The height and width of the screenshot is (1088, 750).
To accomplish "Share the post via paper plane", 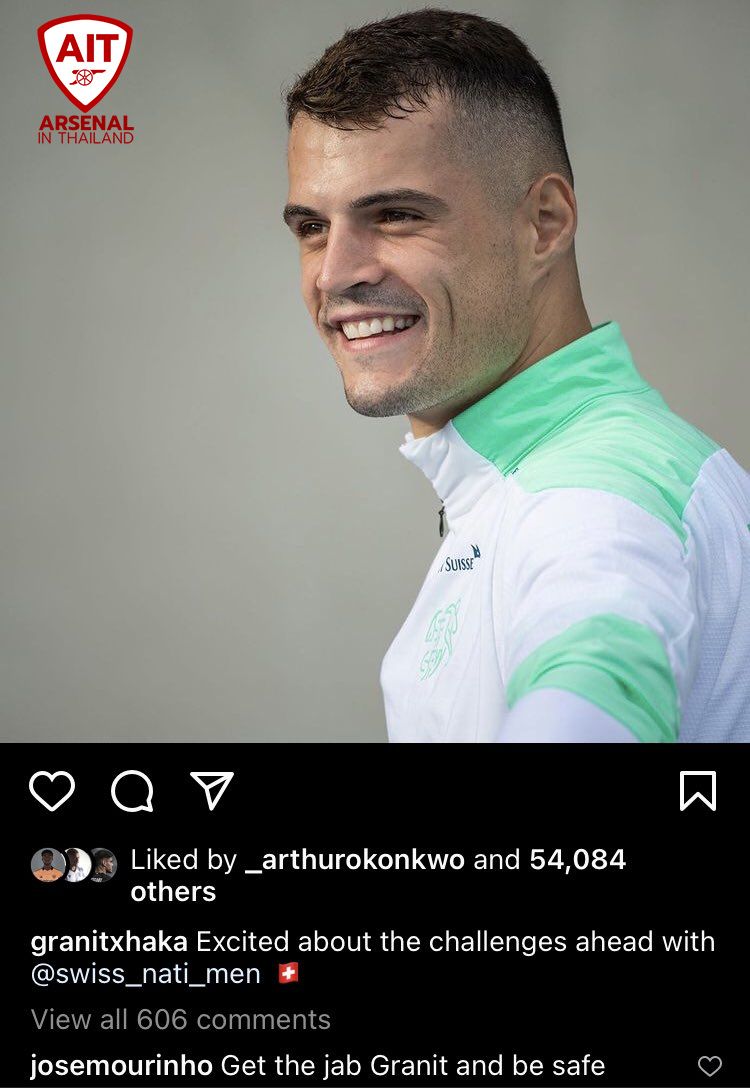I will click(x=211, y=791).
